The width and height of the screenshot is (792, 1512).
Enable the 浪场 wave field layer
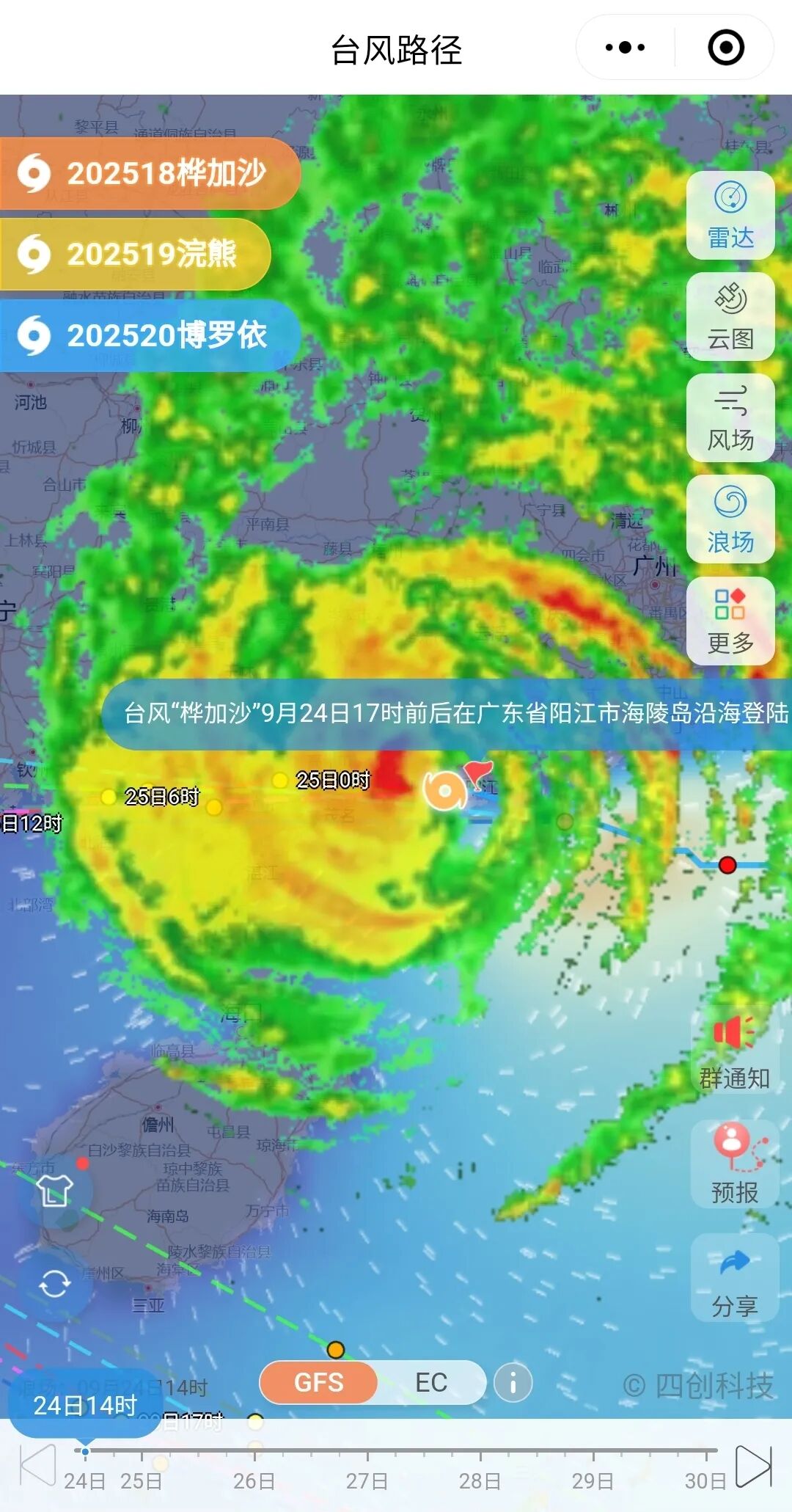pos(730,519)
